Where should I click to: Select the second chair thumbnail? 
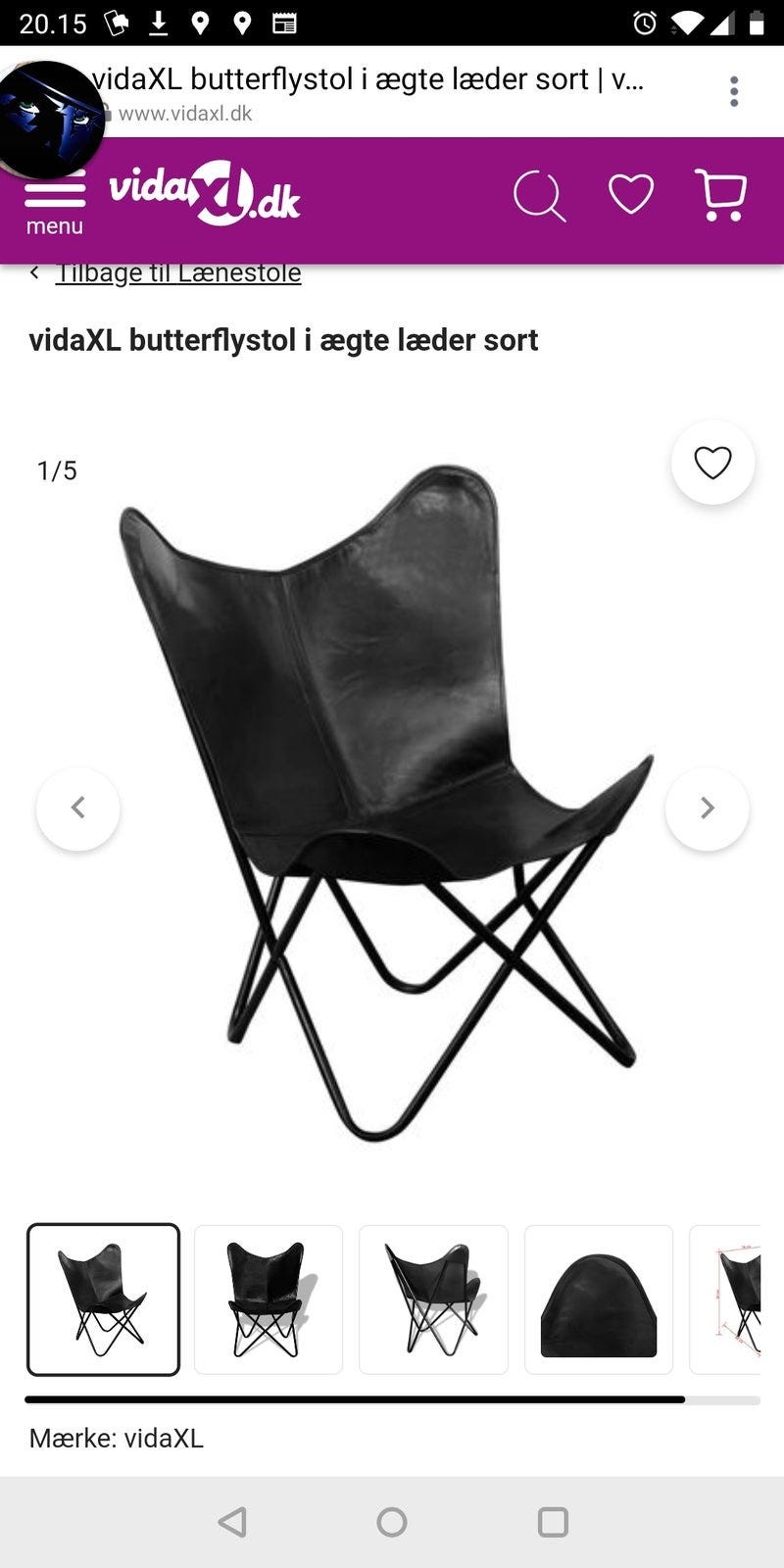tap(269, 1299)
